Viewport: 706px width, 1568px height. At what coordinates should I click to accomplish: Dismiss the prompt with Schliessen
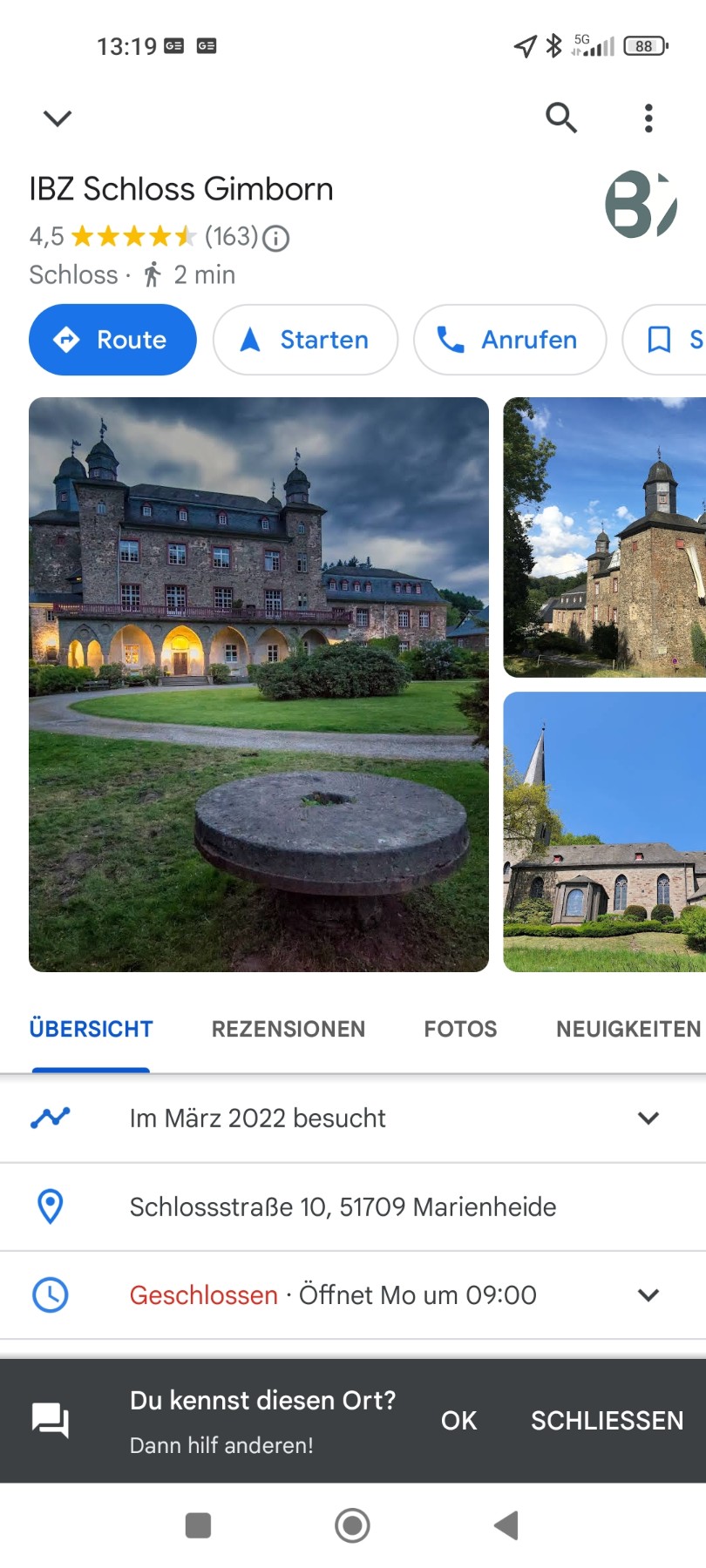[607, 1421]
